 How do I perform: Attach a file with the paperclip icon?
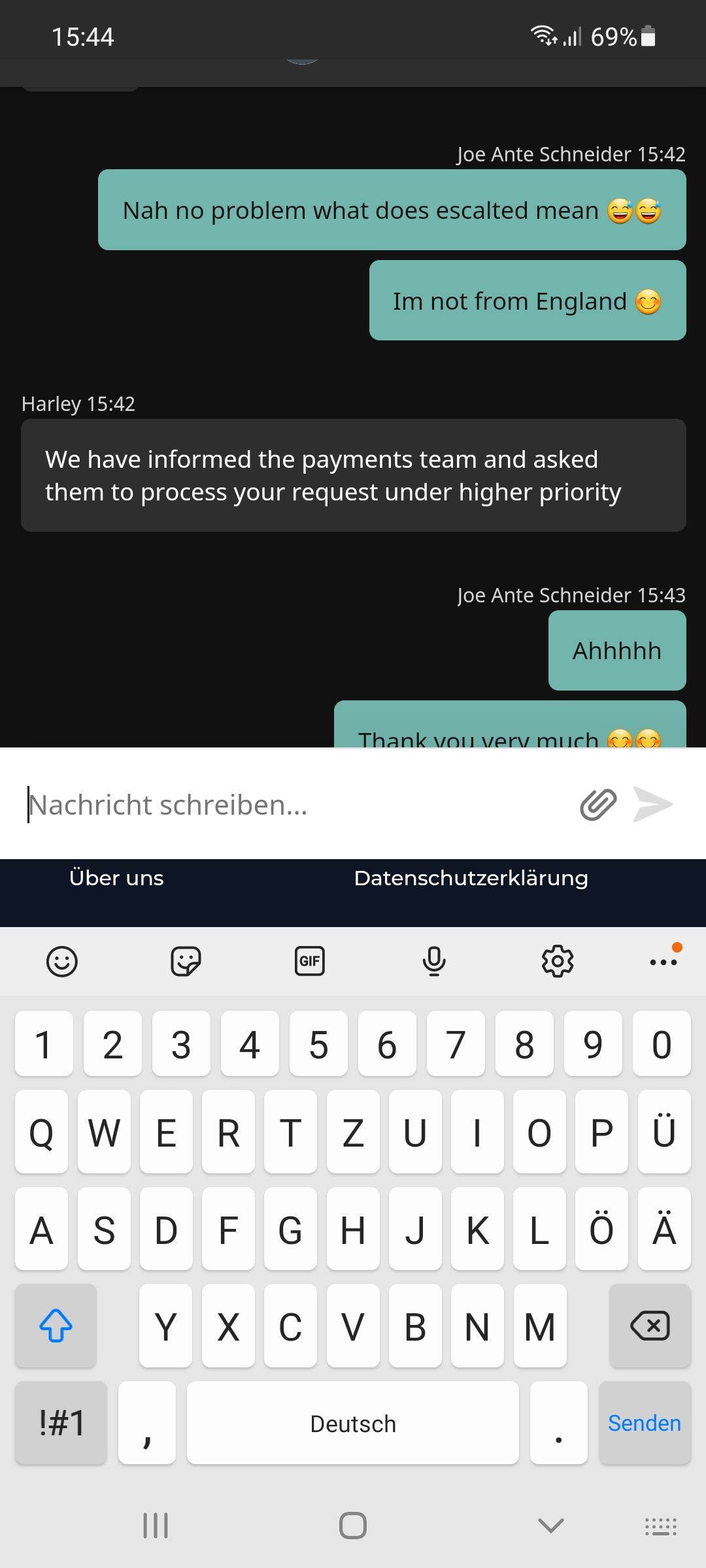[597, 804]
